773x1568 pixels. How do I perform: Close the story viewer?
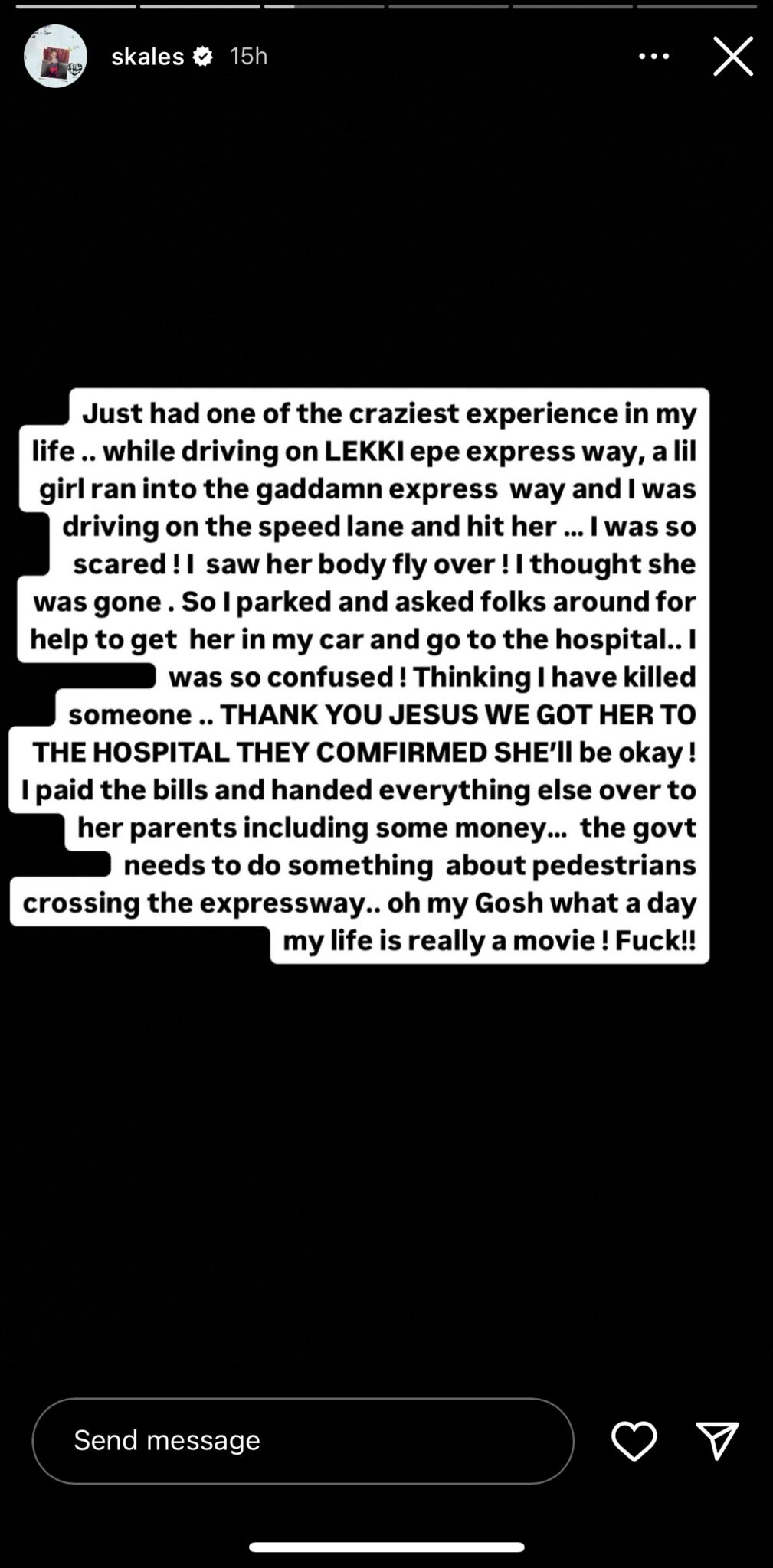pyautogui.click(x=733, y=56)
